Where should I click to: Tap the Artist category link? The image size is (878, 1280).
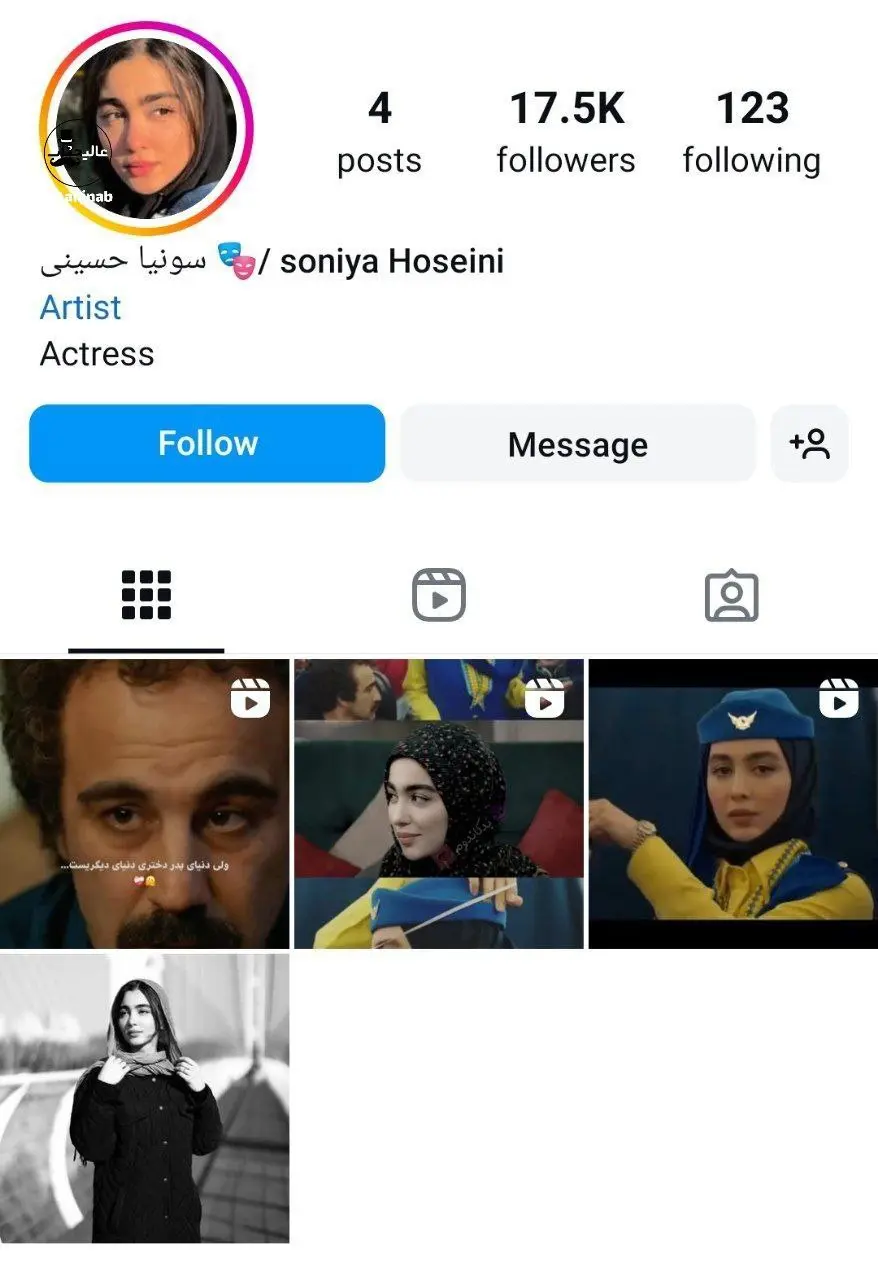point(80,307)
